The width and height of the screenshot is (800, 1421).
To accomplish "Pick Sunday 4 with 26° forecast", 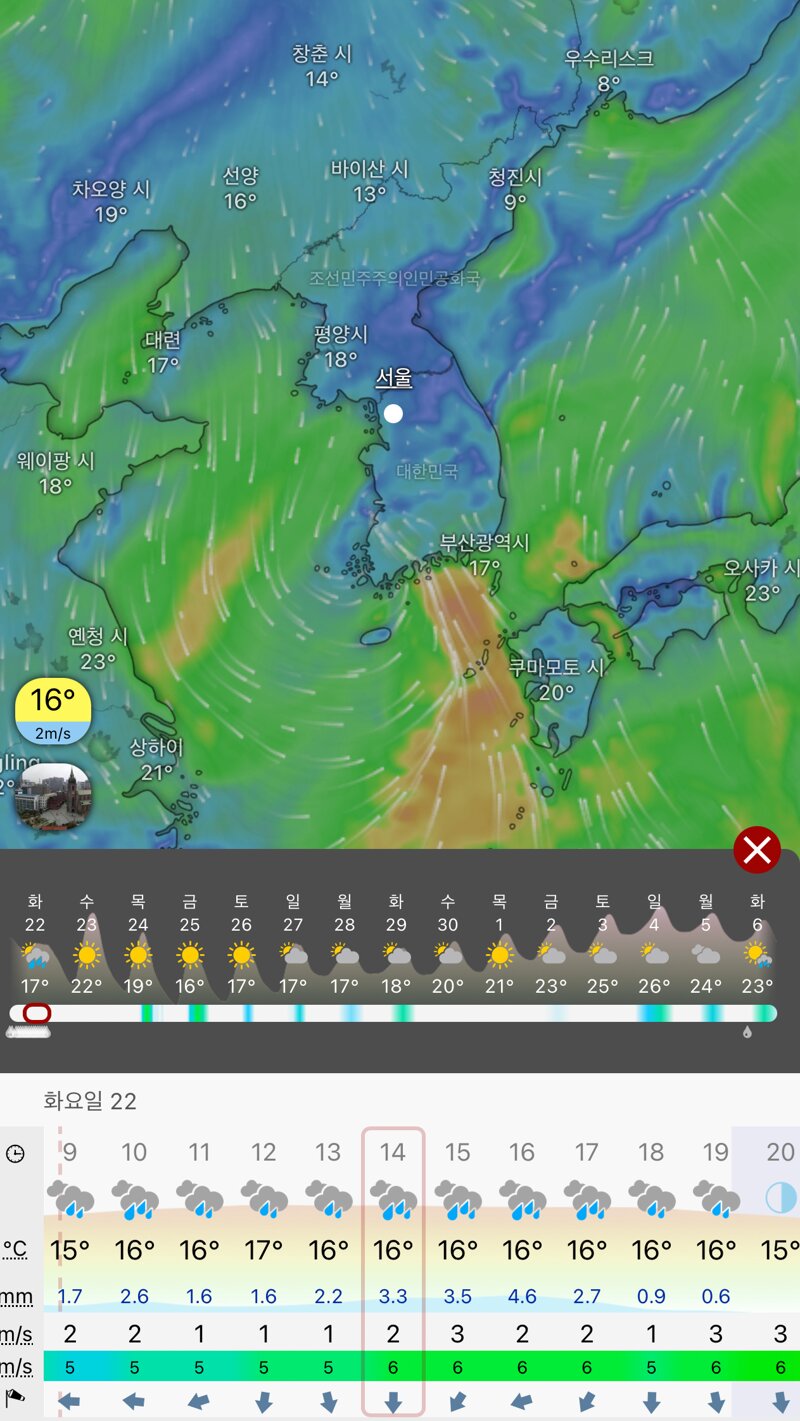I will (654, 943).
